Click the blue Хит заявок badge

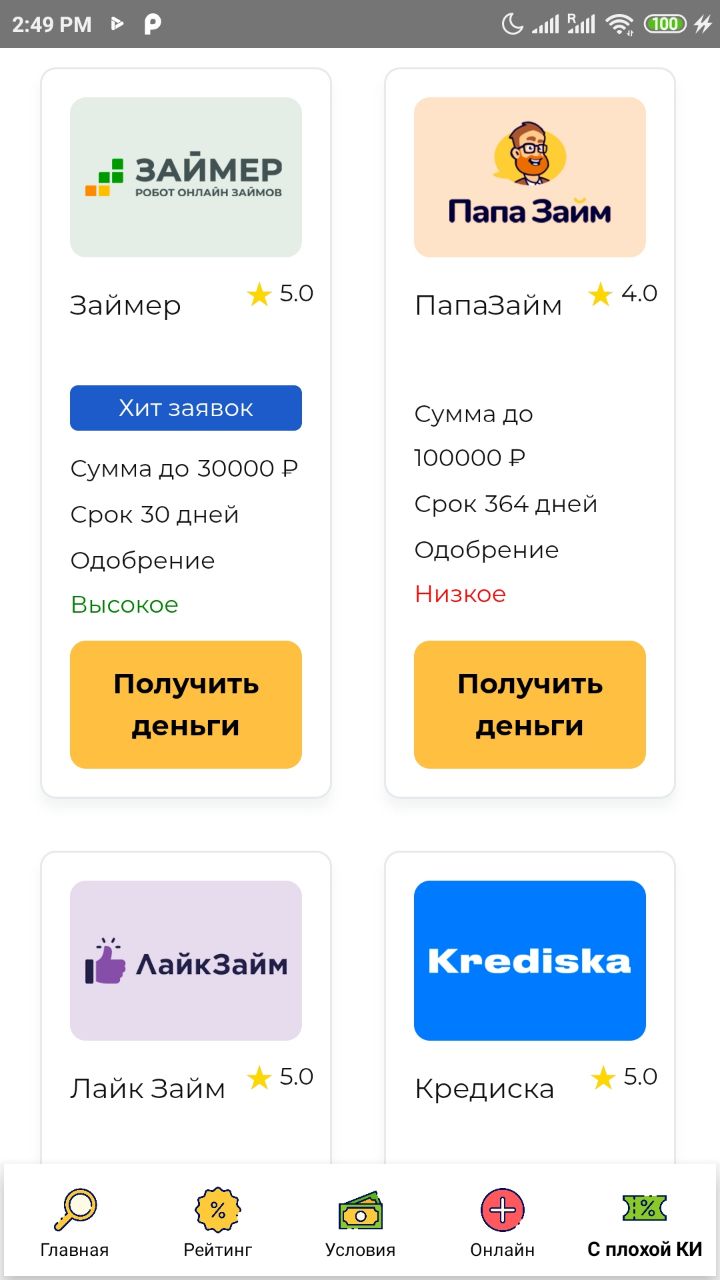click(x=185, y=408)
